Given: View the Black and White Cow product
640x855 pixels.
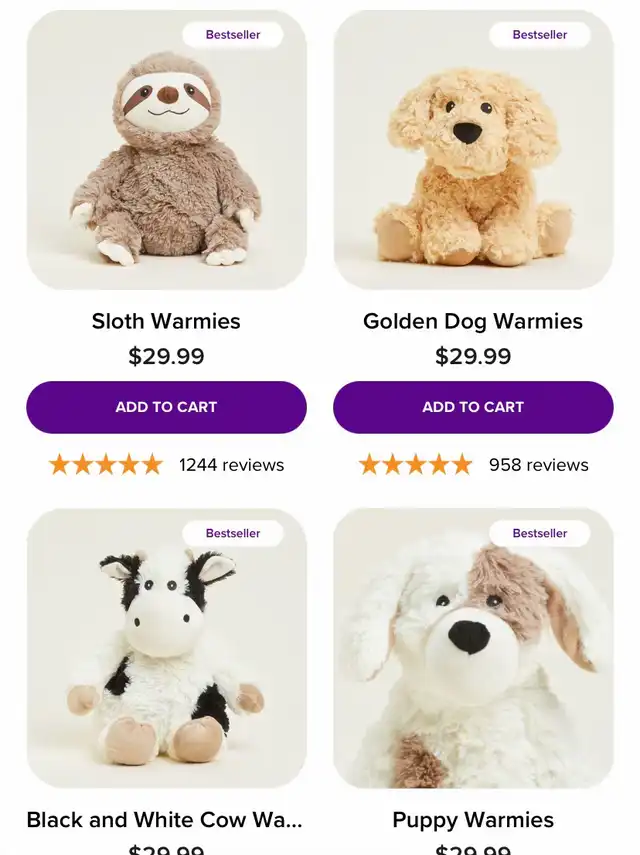Looking at the screenshot, I should click(166, 648).
